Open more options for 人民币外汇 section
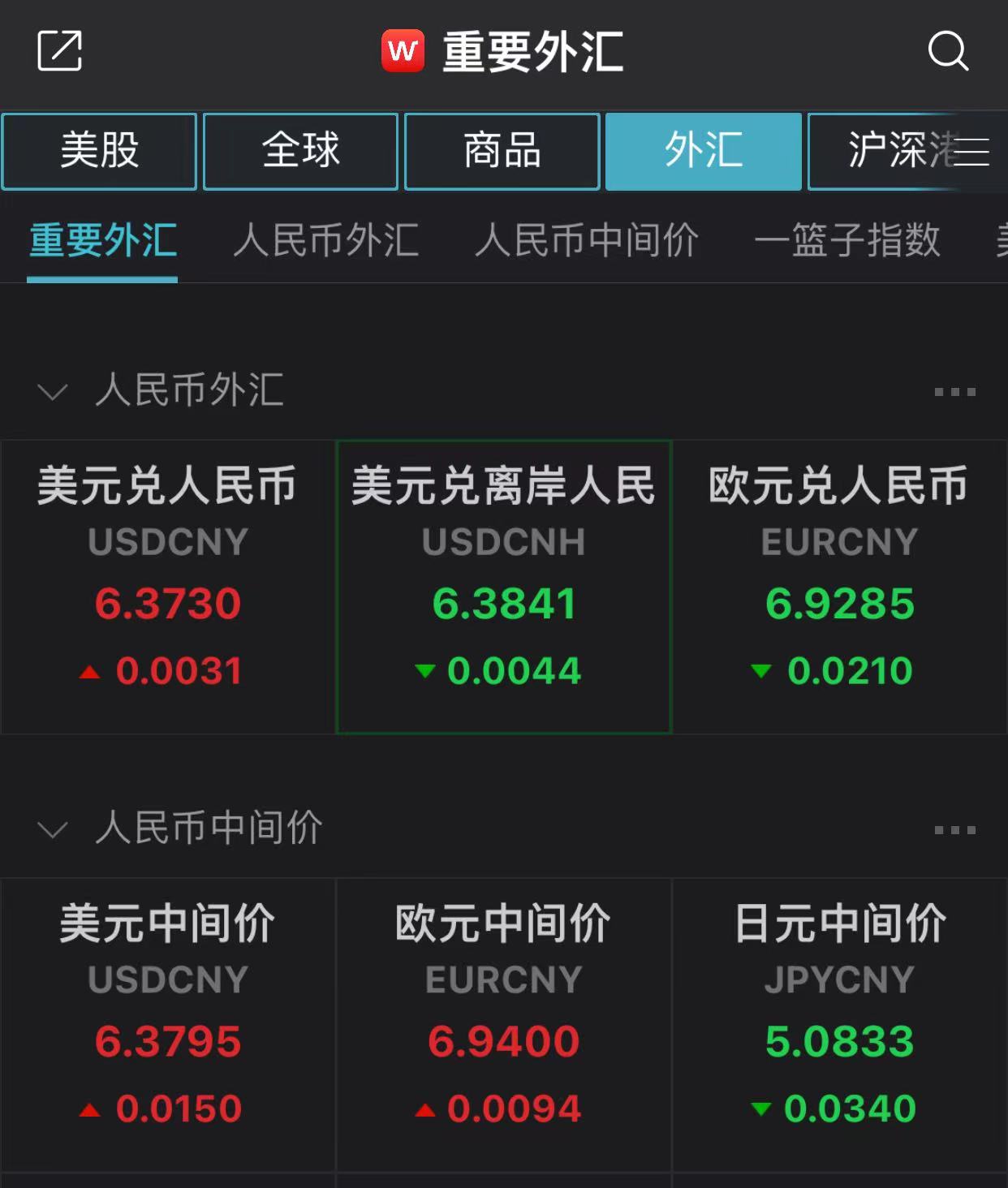The image size is (1008, 1188). pos(954,392)
